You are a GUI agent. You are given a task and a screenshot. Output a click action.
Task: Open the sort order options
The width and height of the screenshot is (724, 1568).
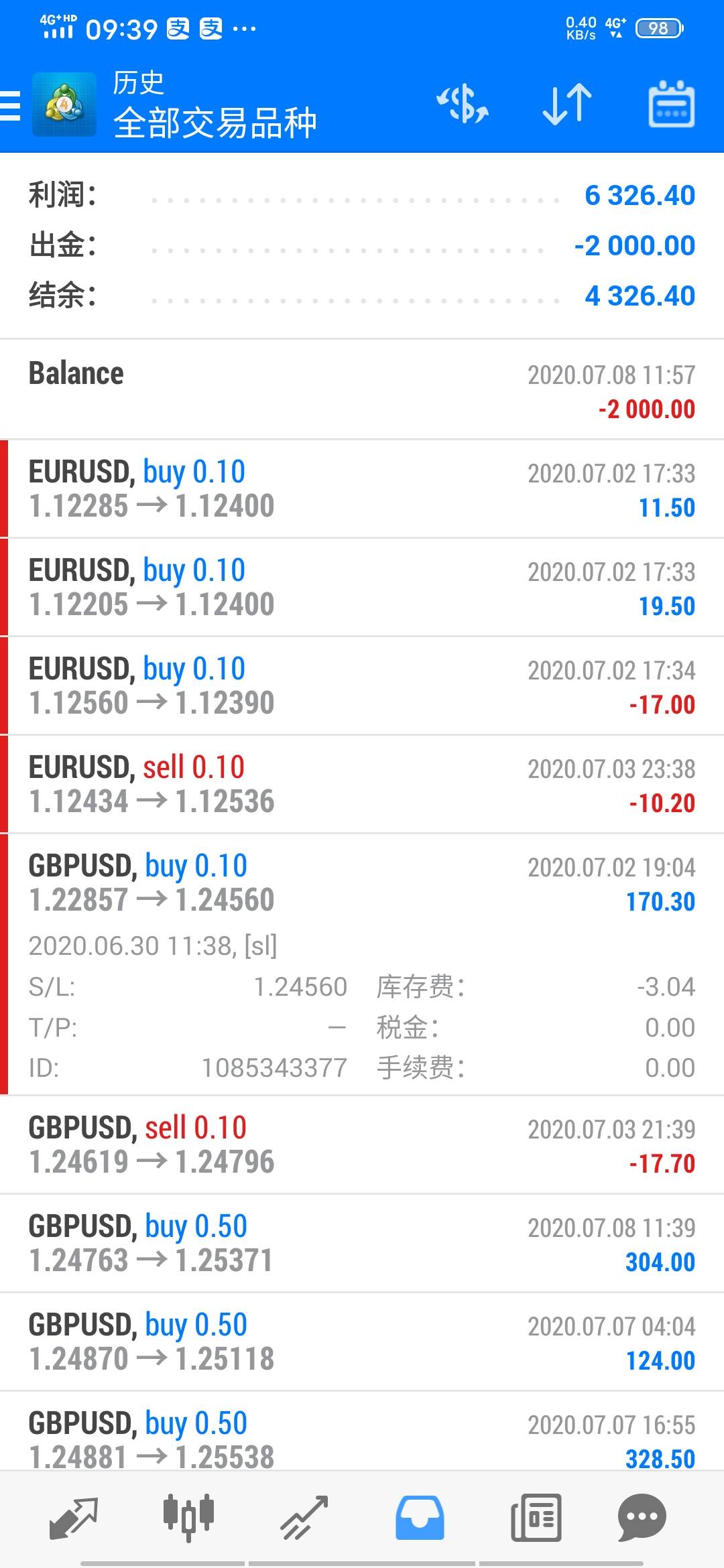tap(566, 105)
